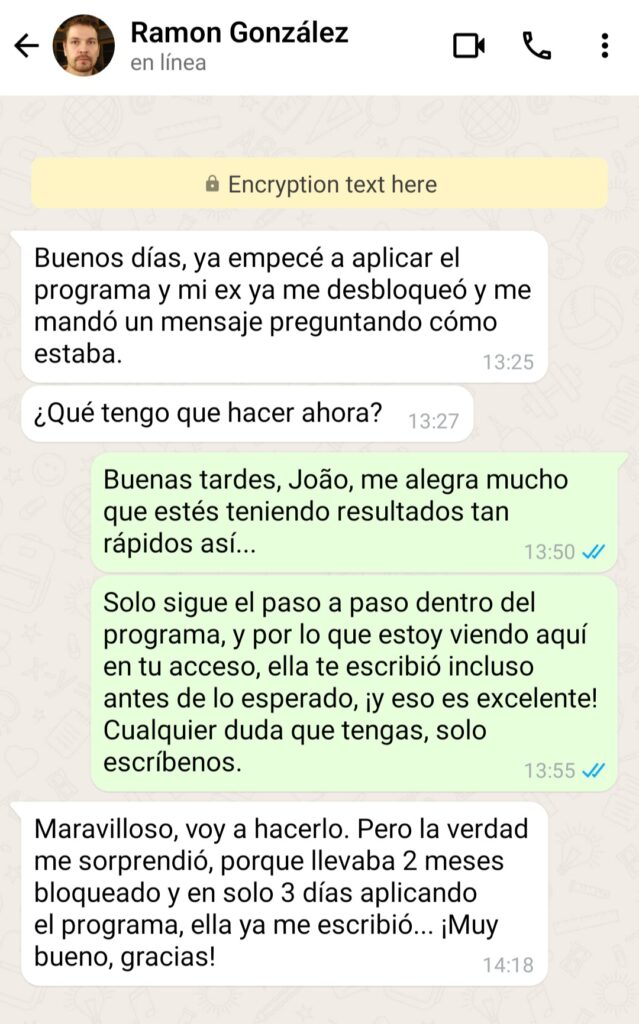The width and height of the screenshot is (639, 1024).
Task: Open Ramon González's contact info
Action: click(x=239, y=45)
